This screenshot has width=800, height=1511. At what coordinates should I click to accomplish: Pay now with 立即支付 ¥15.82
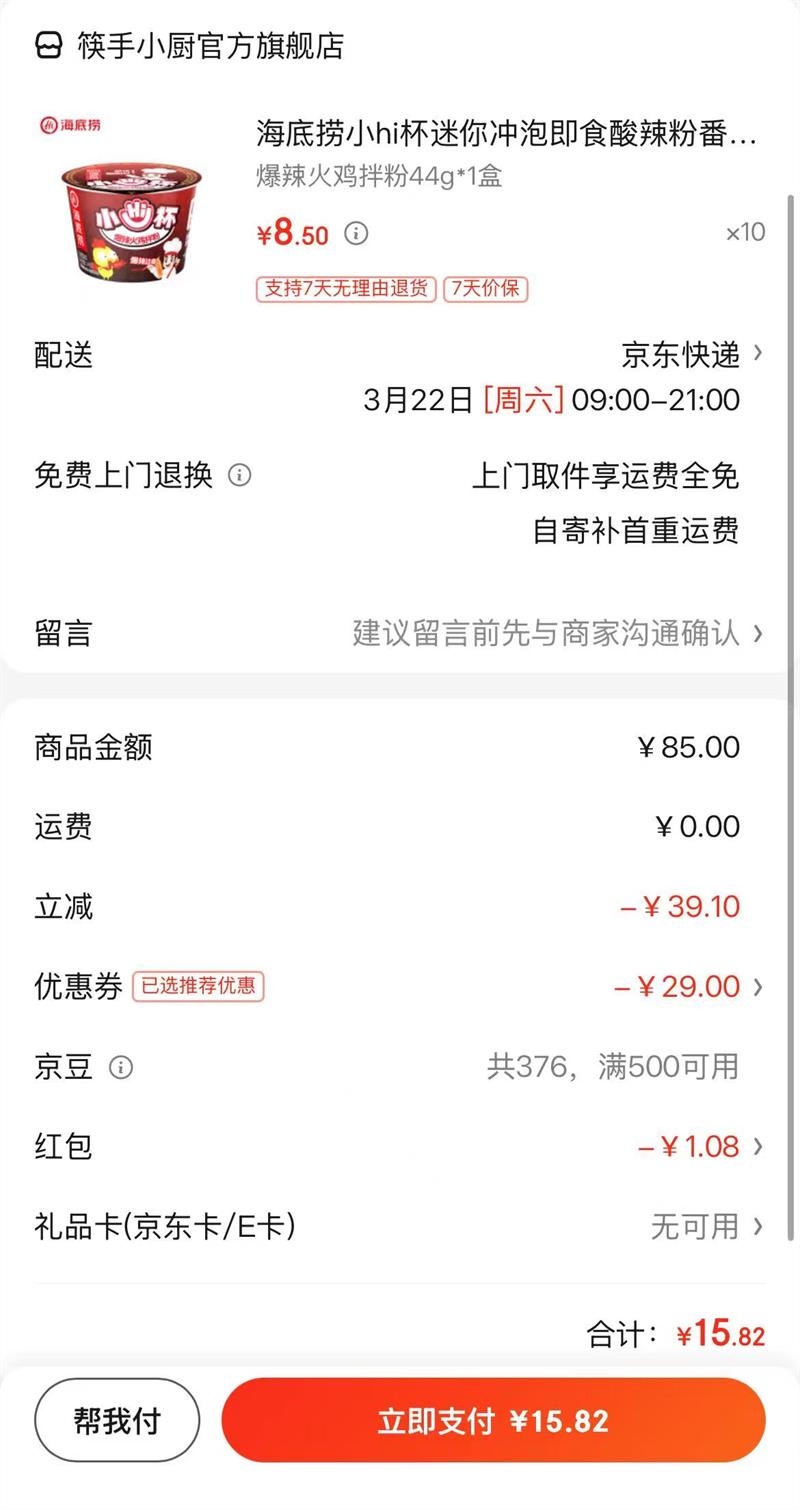[493, 1421]
